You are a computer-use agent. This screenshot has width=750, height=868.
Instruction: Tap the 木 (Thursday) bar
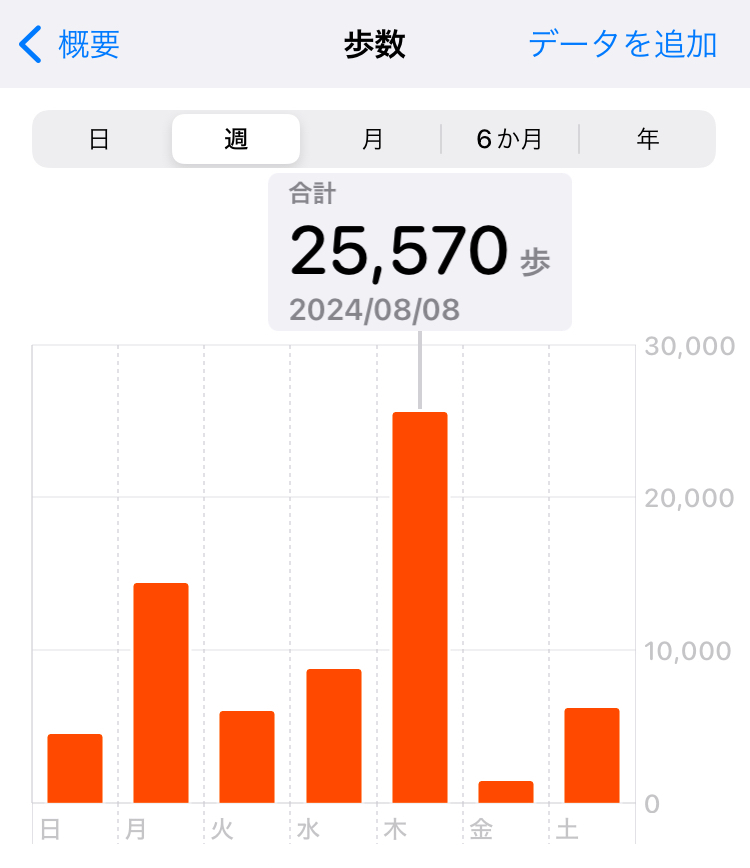[x=420, y=607]
